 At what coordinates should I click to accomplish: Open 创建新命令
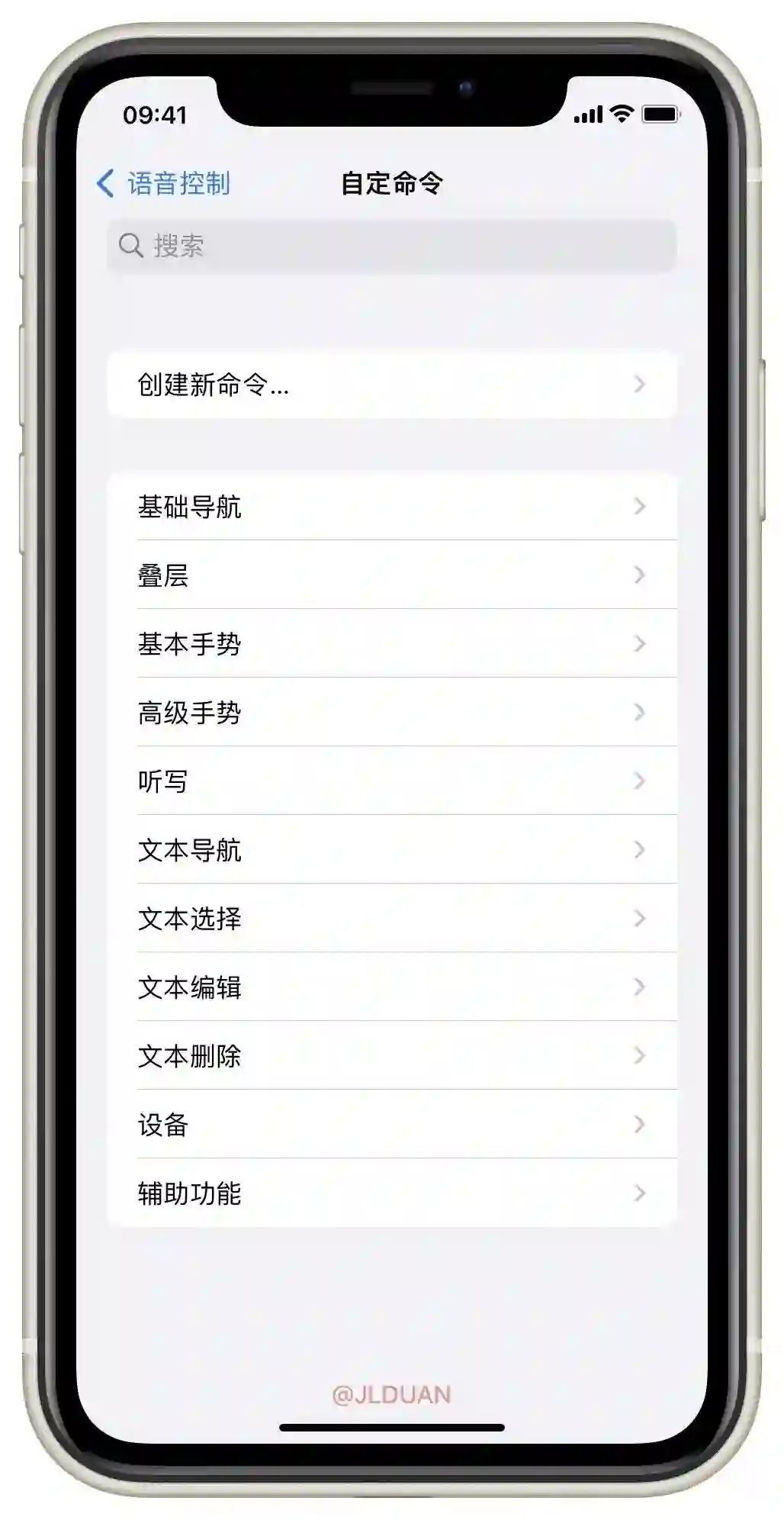pyautogui.click(x=391, y=385)
